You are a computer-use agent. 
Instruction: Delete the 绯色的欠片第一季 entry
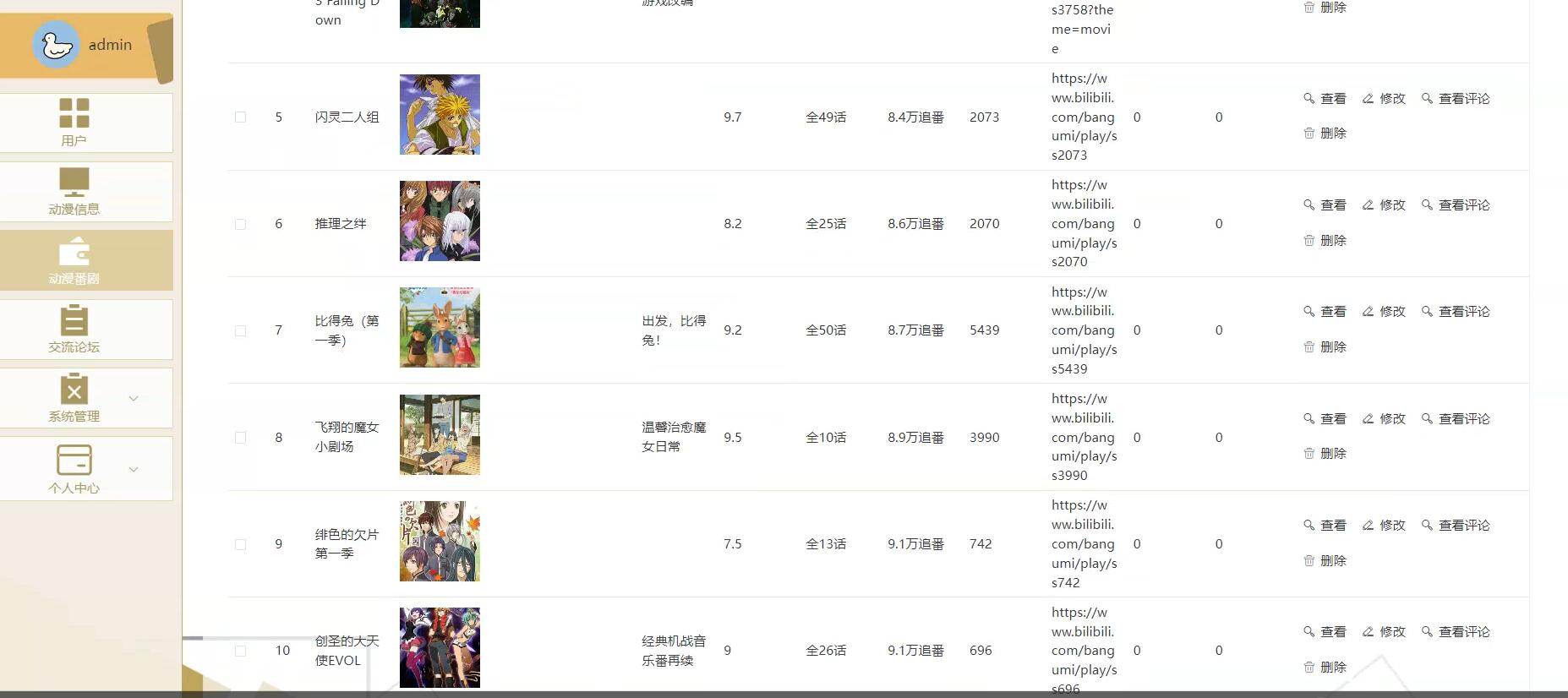pyautogui.click(x=1325, y=561)
